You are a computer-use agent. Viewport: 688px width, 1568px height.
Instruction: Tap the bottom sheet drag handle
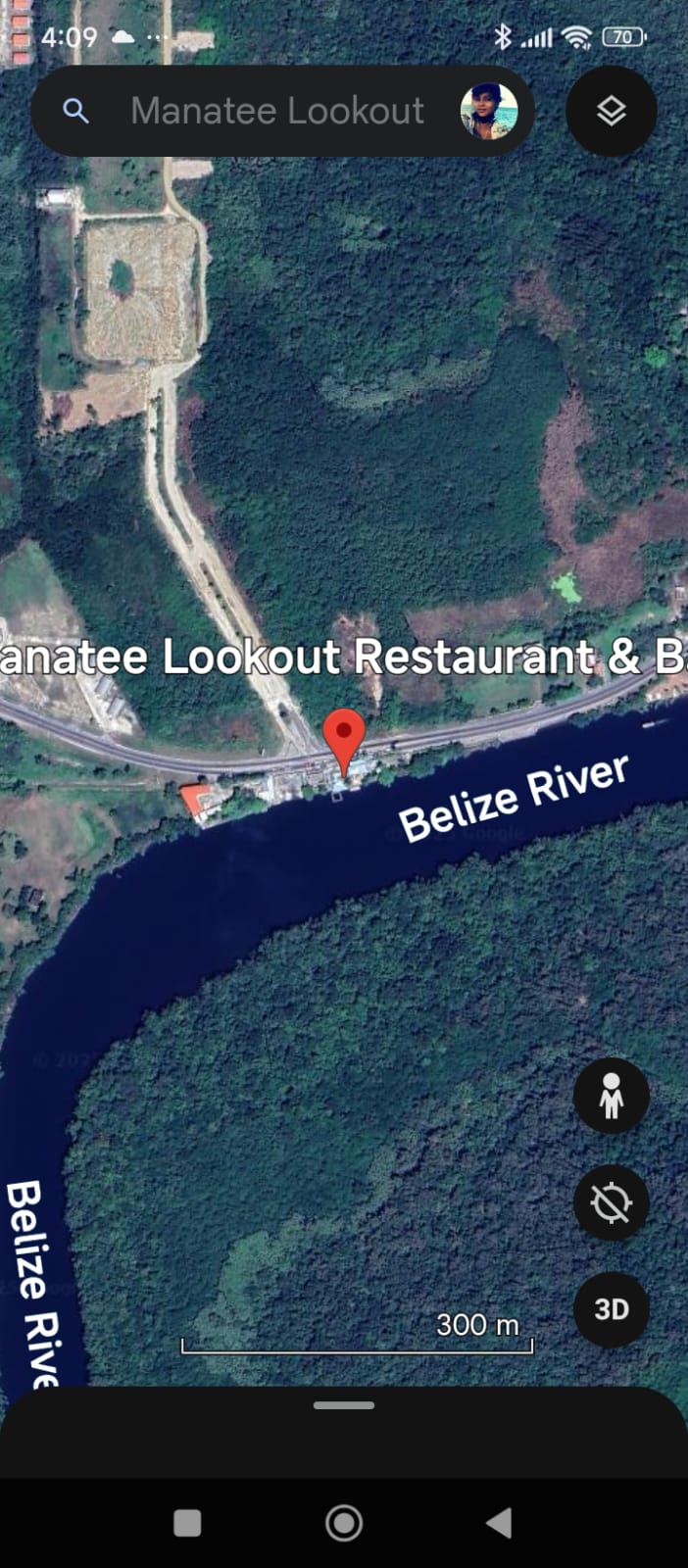[x=344, y=1405]
